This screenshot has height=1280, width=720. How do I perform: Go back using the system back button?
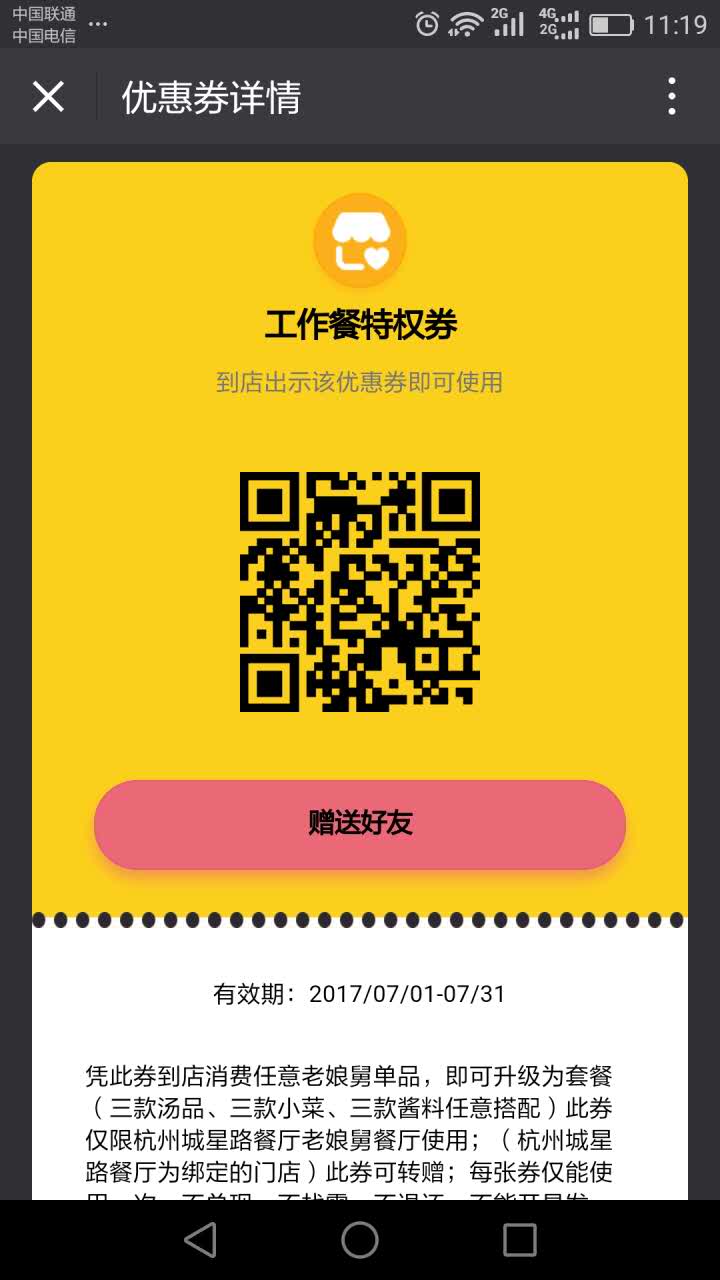(x=200, y=1240)
